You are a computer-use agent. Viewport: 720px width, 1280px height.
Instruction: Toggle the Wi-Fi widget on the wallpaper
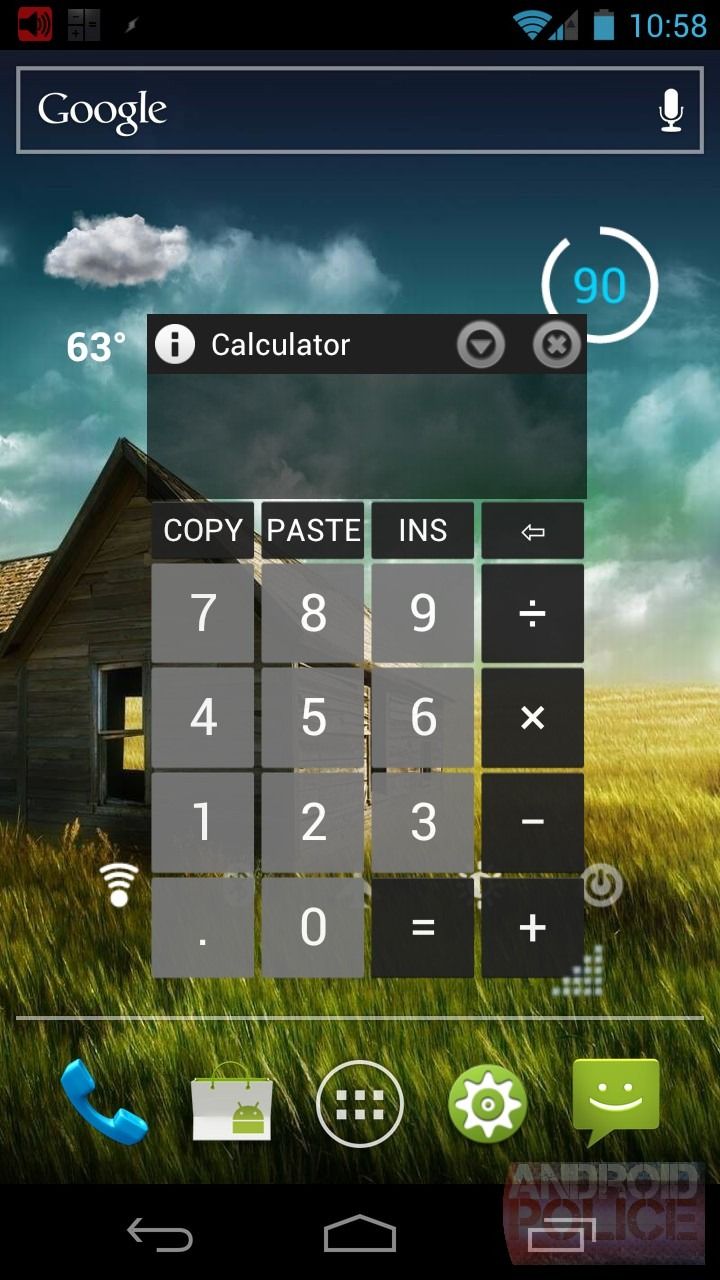point(118,884)
